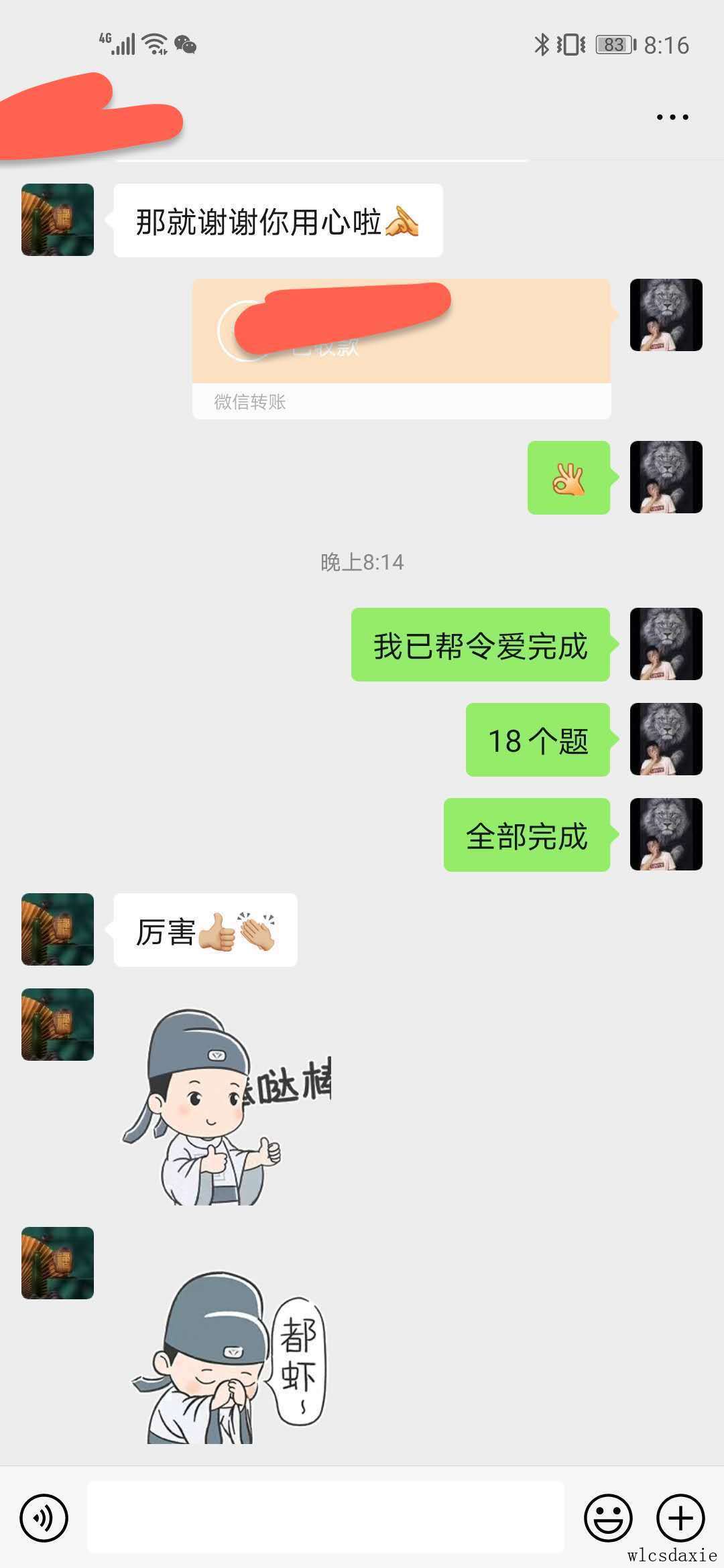
Task: Open contact avatar beside 厉害 message
Action: click(58, 929)
